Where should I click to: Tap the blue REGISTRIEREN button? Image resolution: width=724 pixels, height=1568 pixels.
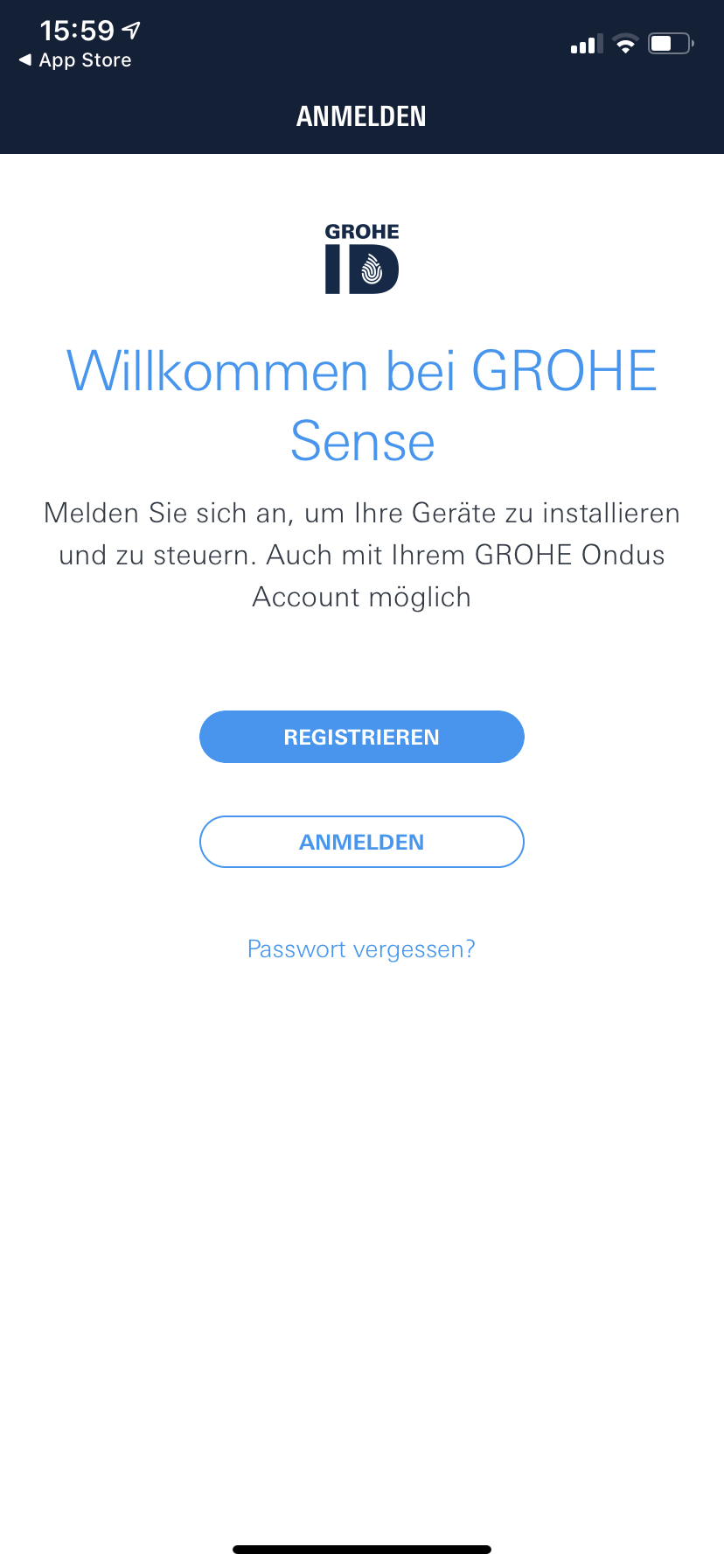click(361, 737)
